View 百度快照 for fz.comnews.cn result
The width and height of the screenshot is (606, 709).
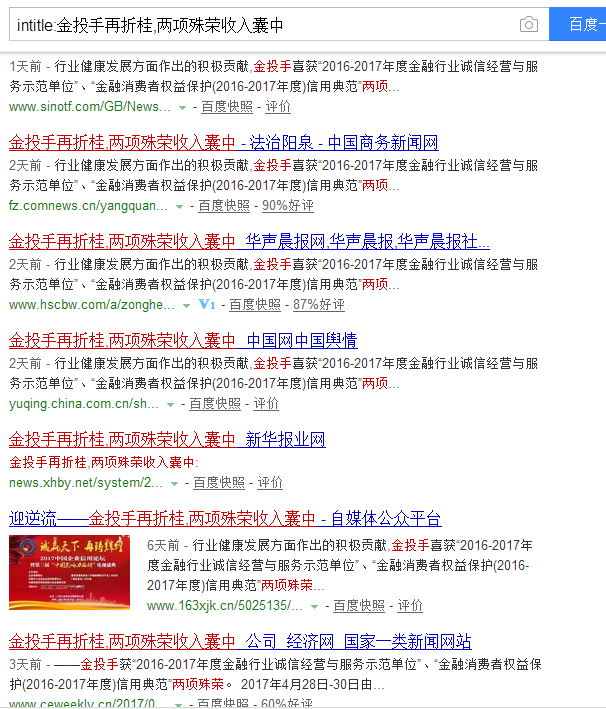tap(224, 205)
